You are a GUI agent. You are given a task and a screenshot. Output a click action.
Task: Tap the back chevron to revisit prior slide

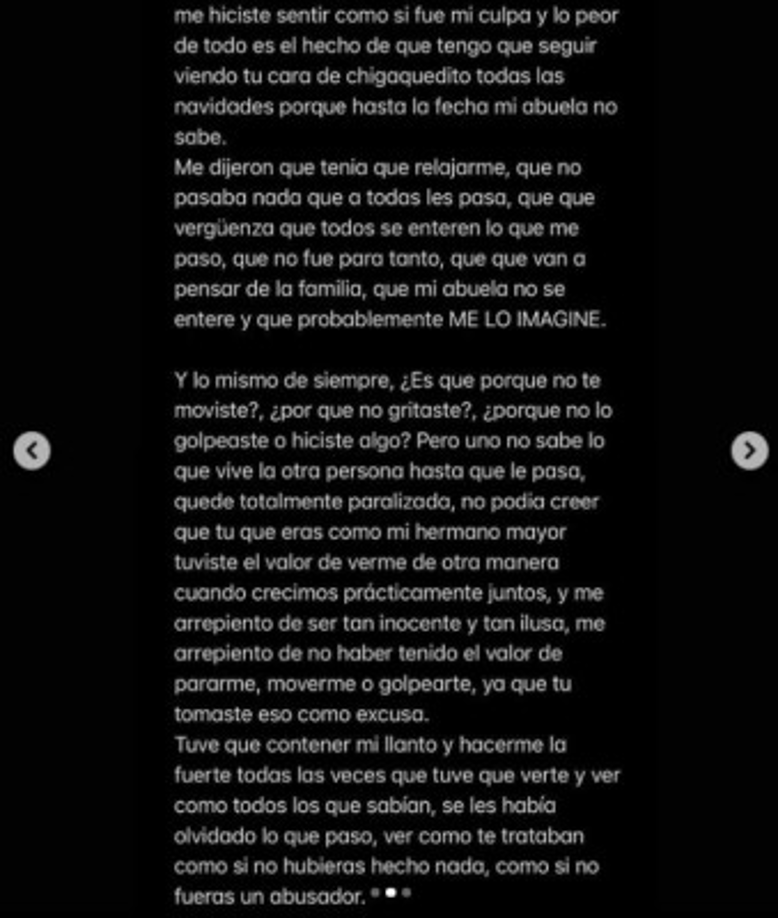click(34, 450)
